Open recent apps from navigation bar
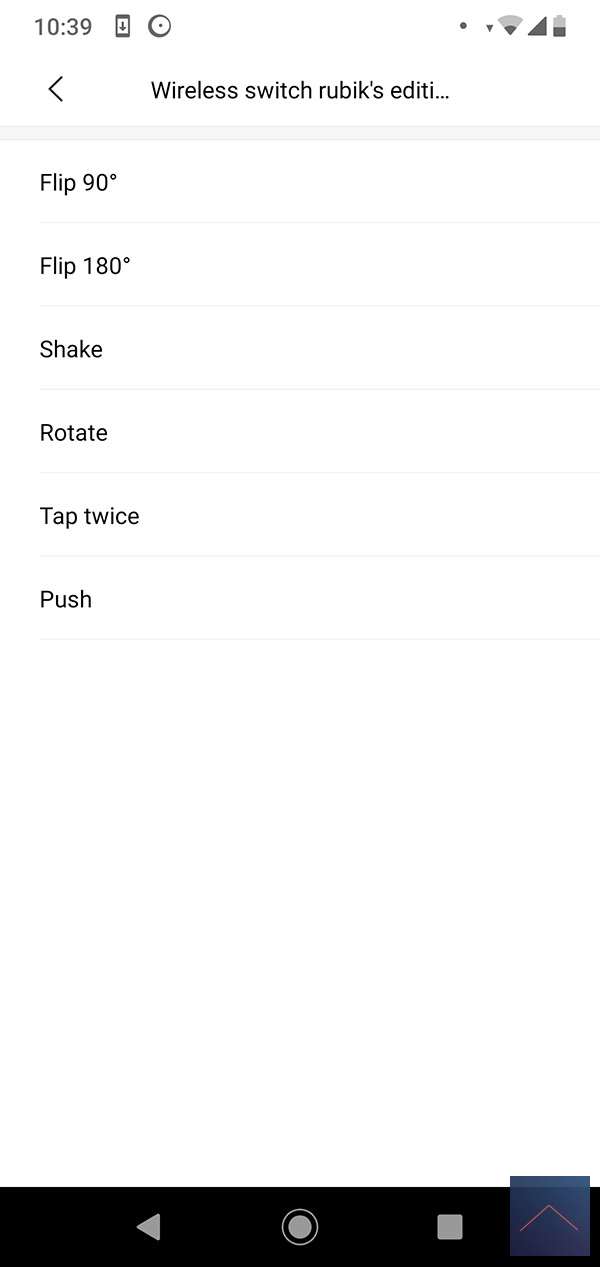Screen dimensions: 600x1267 pyautogui.click(x=450, y=1226)
